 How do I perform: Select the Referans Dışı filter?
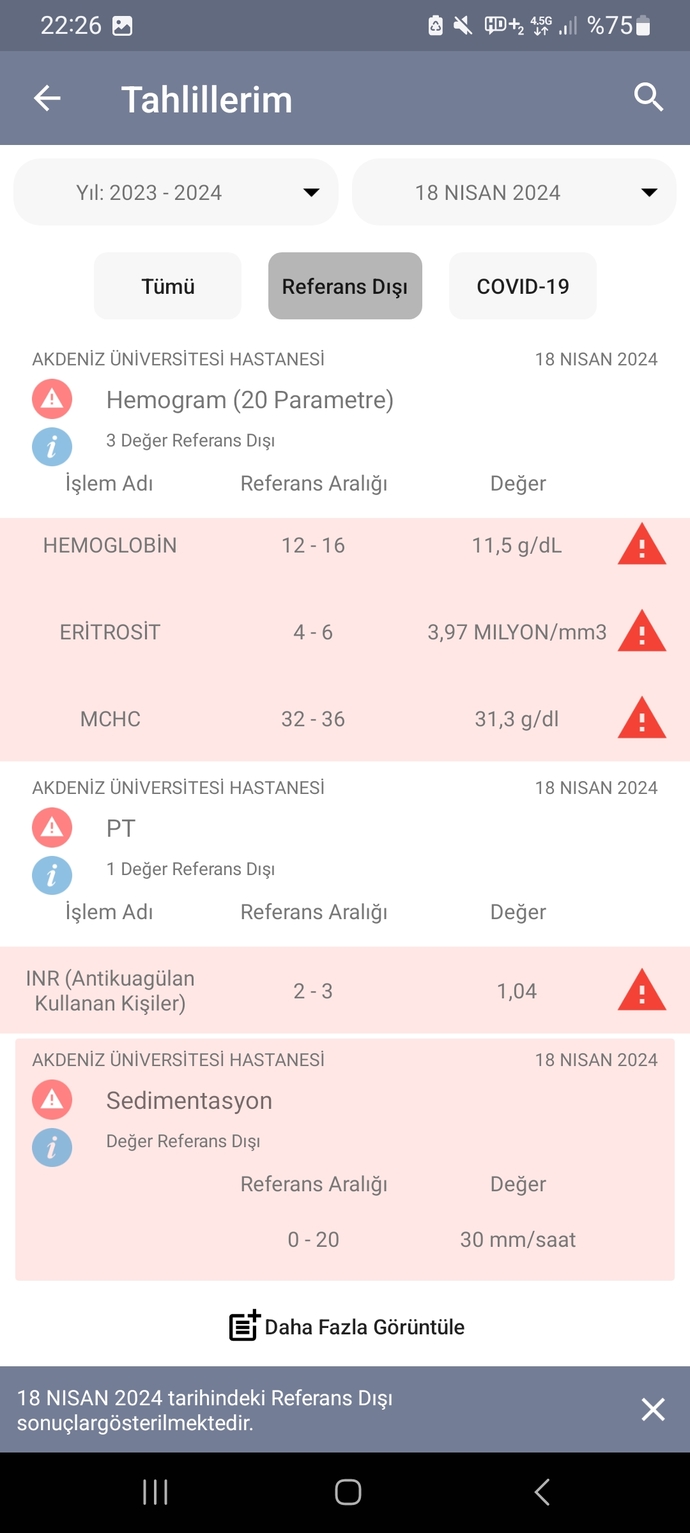click(x=345, y=286)
